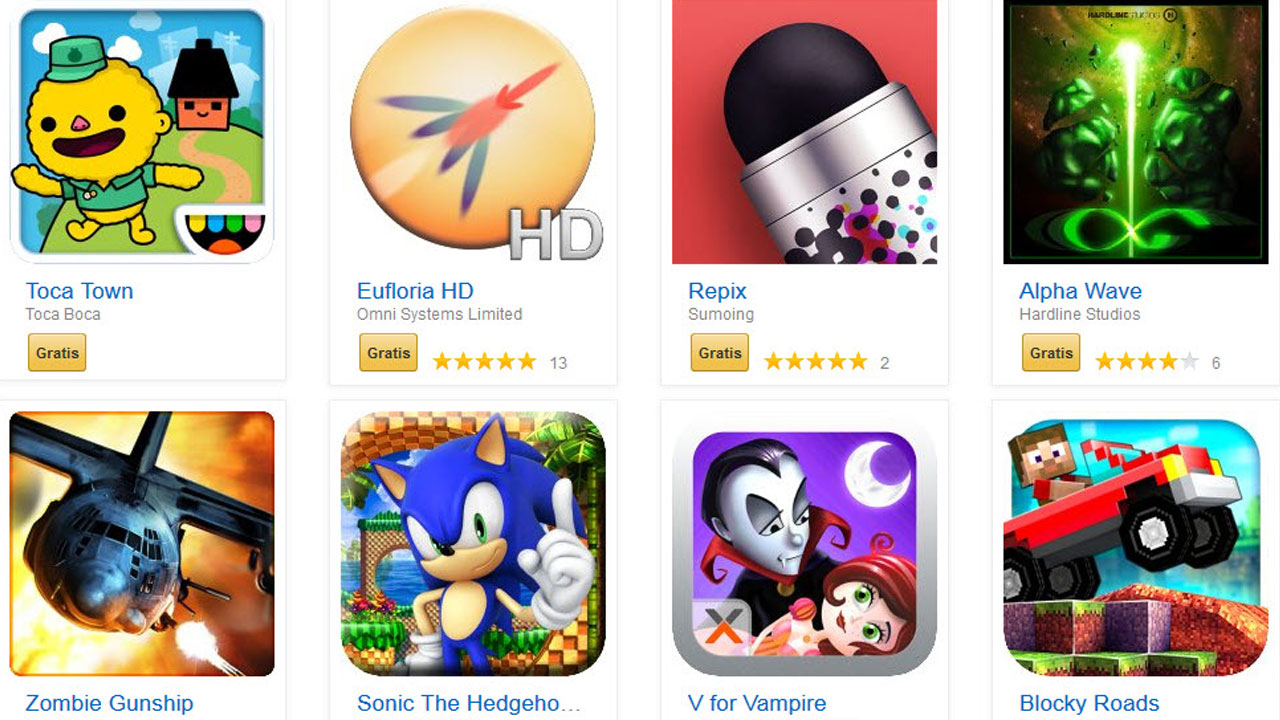Open the Zombie Gunship app icon
This screenshot has width=1280, height=720.
click(x=141, y=543)
